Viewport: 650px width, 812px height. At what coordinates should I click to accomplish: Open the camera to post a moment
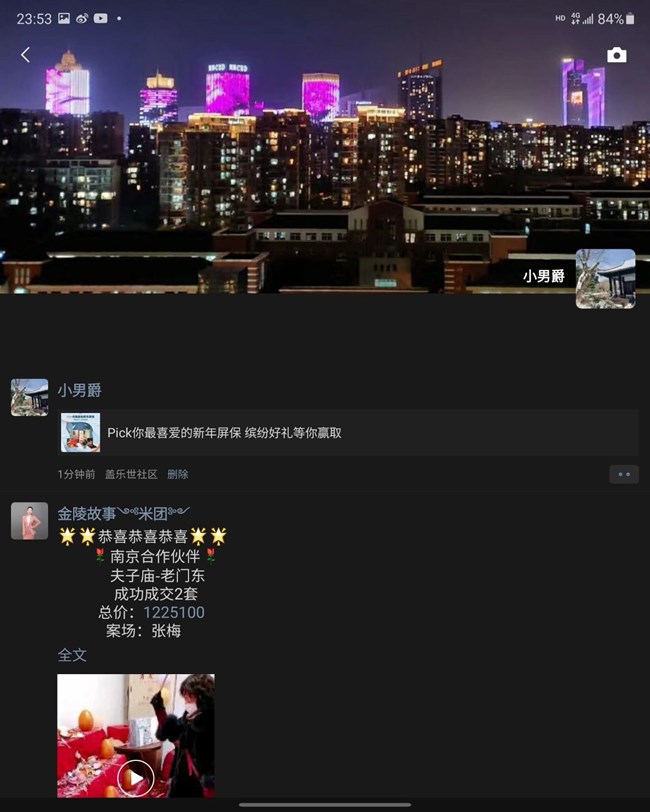point(616,55)
